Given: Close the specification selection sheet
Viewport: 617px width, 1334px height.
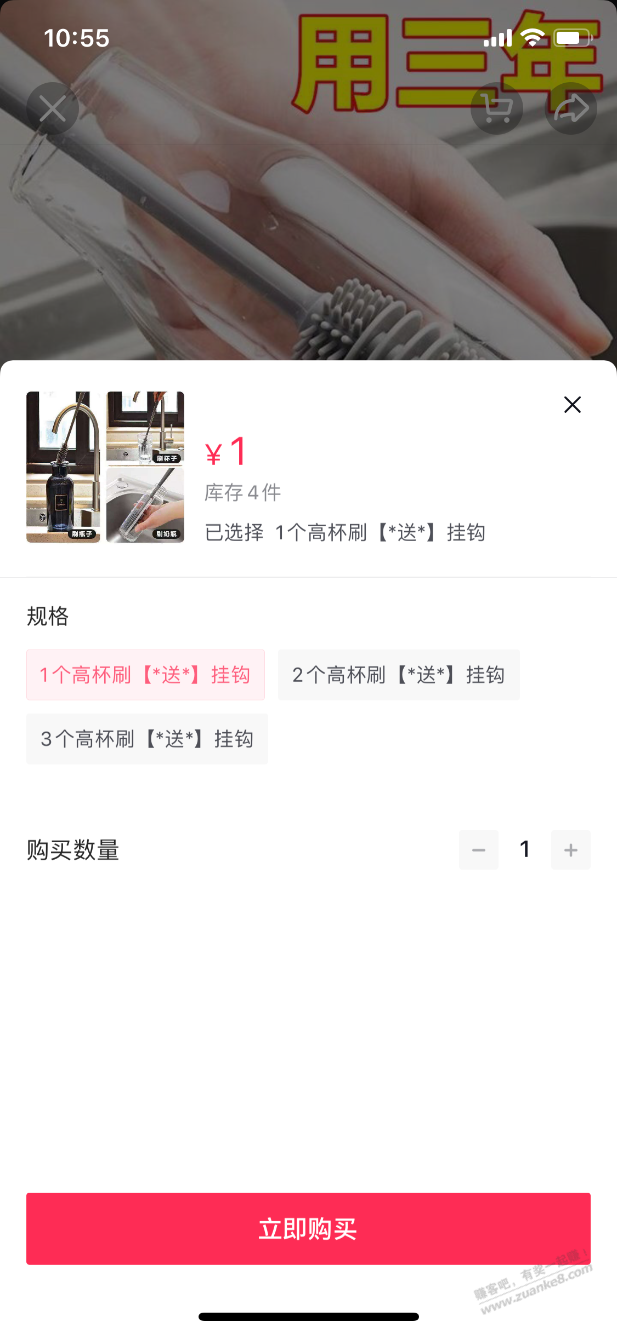Looking at the screenshot, I should (x=572, y=405).
